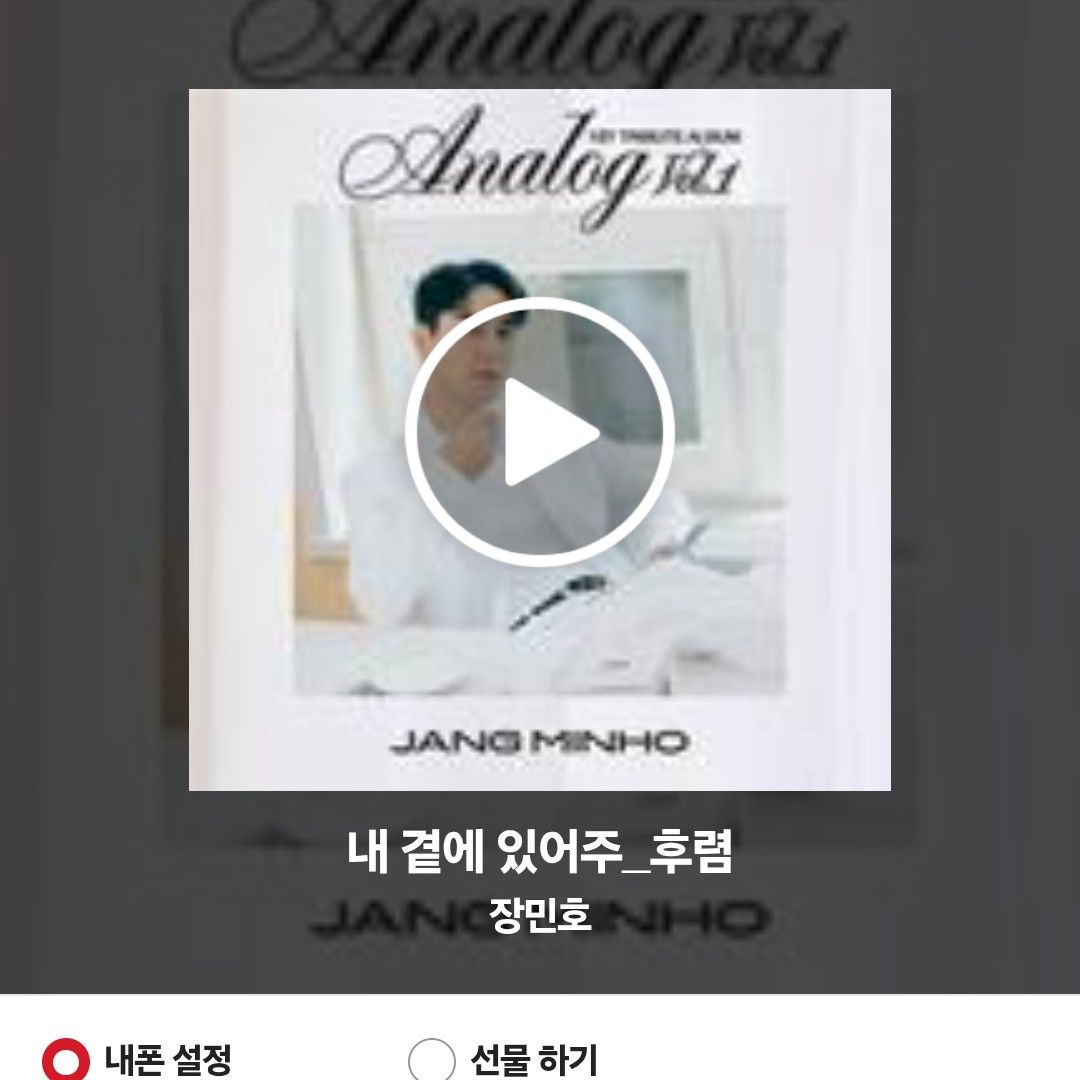1080x1080 pixels.
Task: Play the 내 곁에 있어주 preview
Action: tap(540, 432)
